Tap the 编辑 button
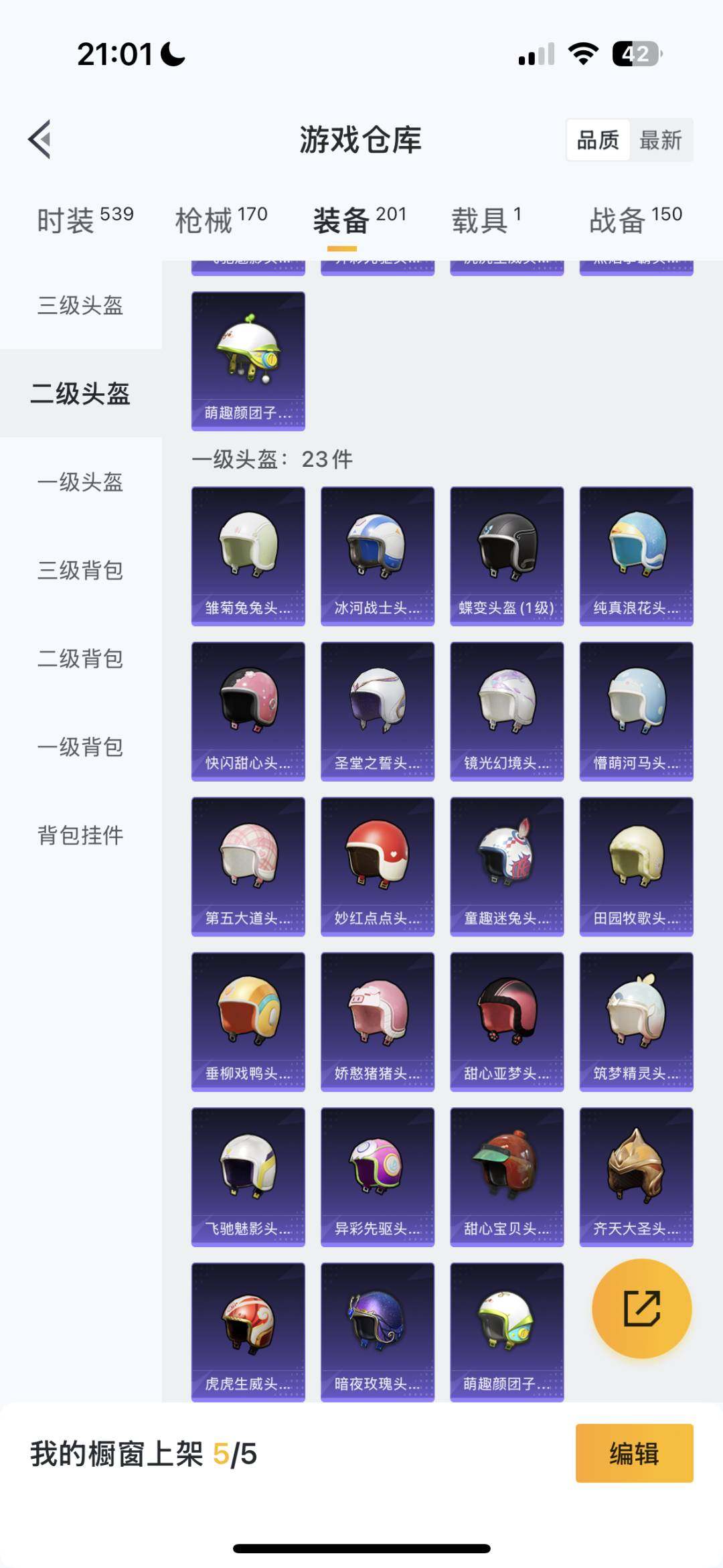The width and height of the screenshot is (723, 1568). tap(634, 1453)
